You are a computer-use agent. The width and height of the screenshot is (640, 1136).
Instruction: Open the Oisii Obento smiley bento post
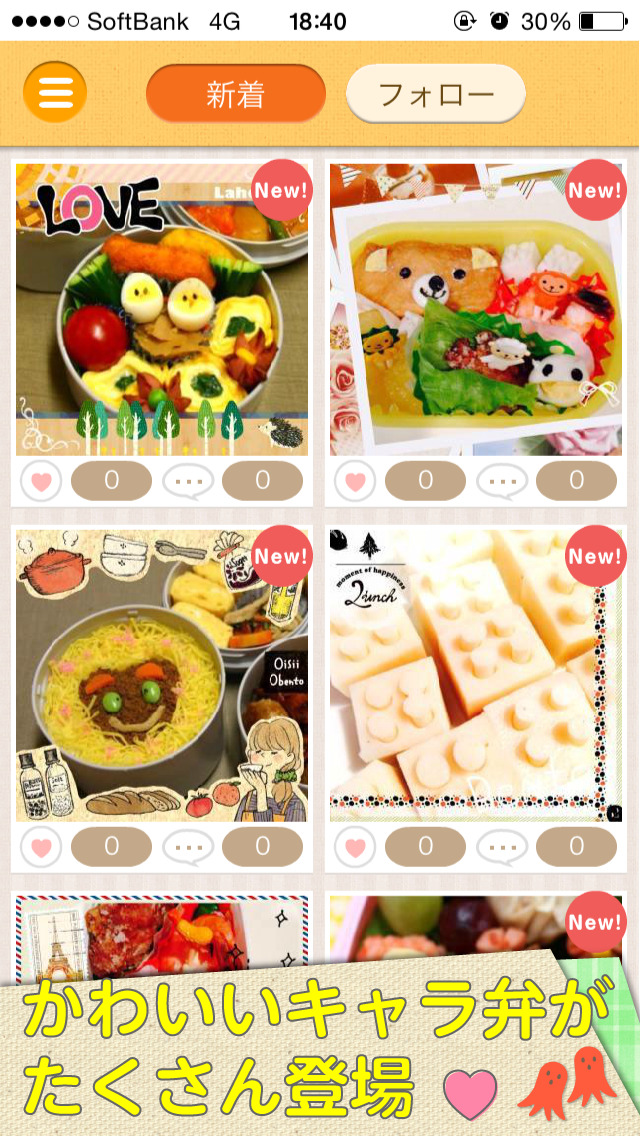[162, 676]
